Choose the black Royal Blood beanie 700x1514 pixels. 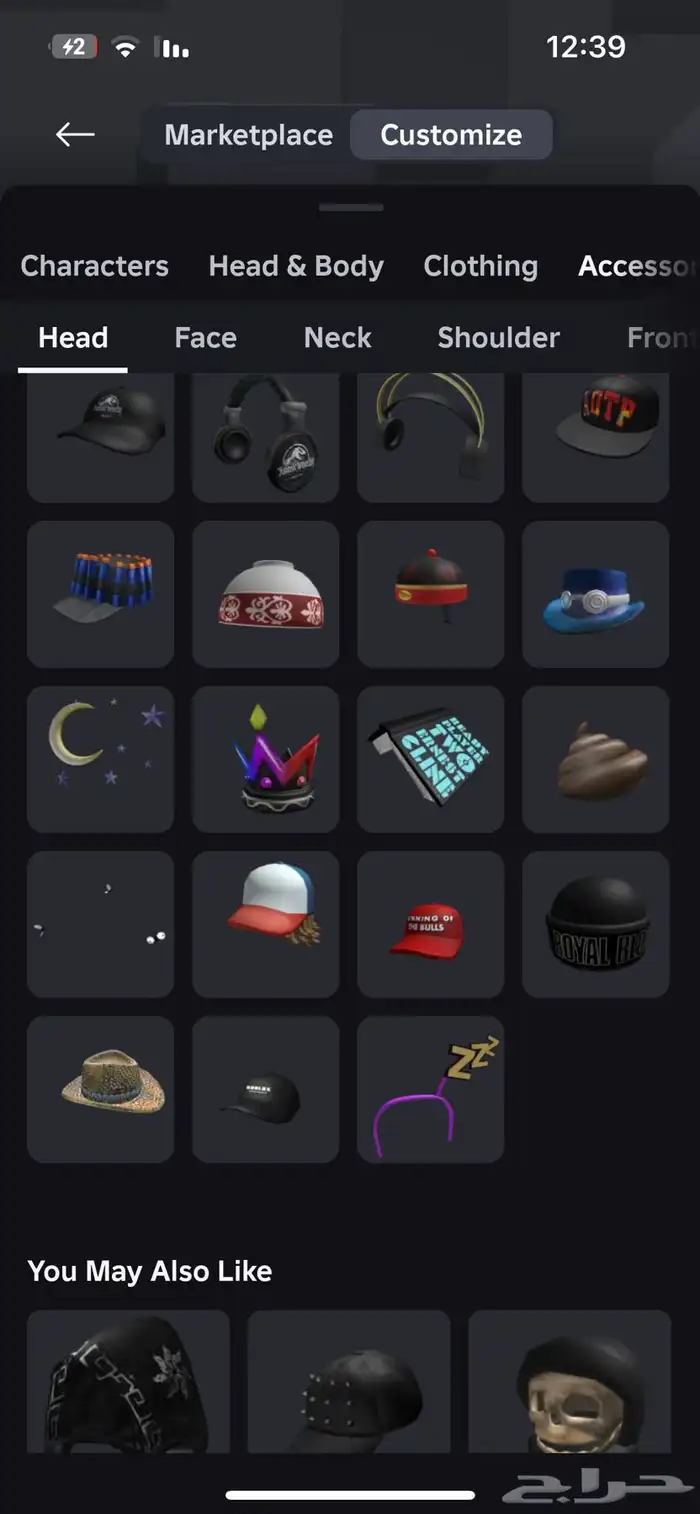tap(596, 925)
